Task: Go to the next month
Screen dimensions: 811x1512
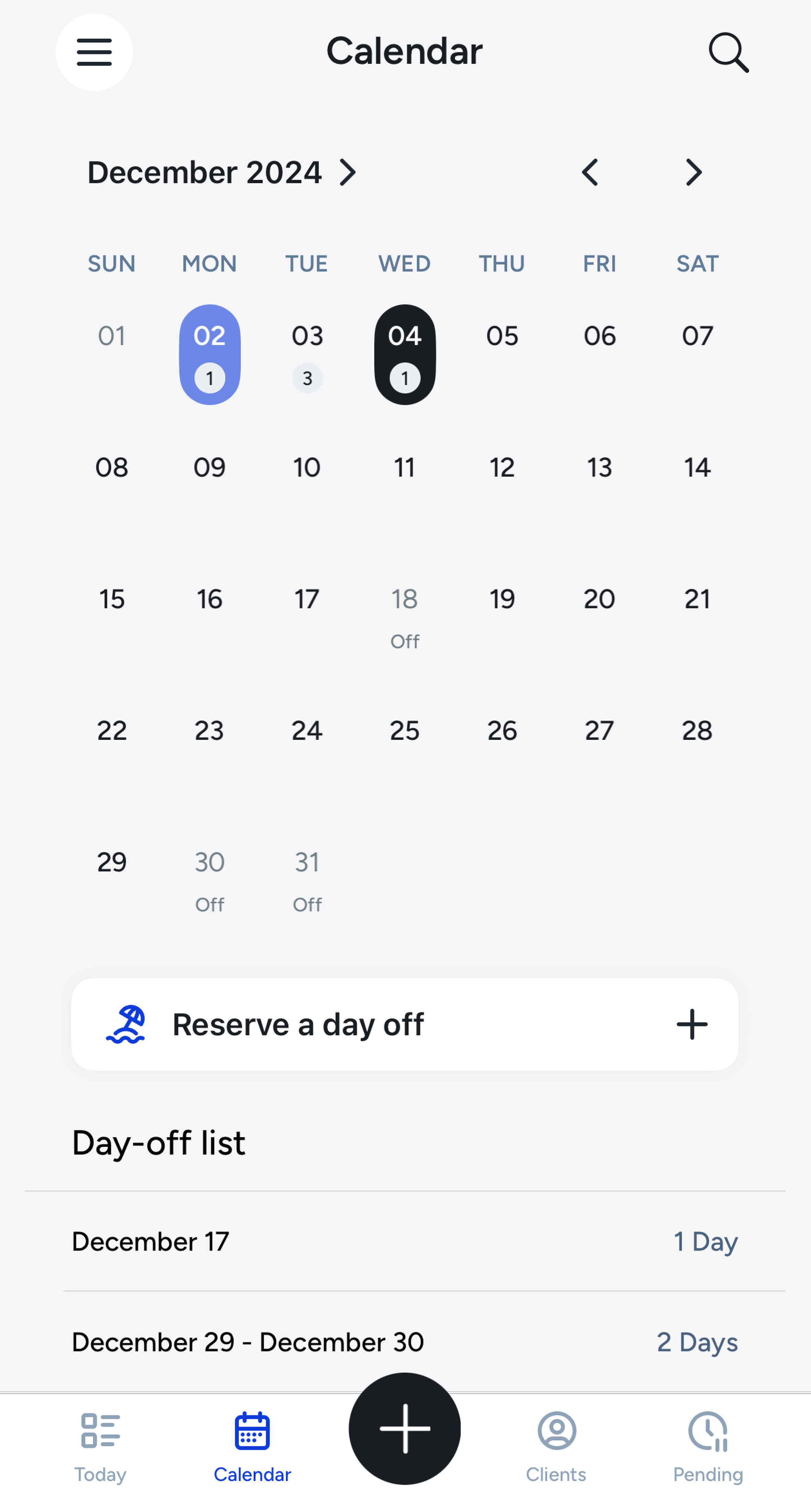Action: [694, 173]
